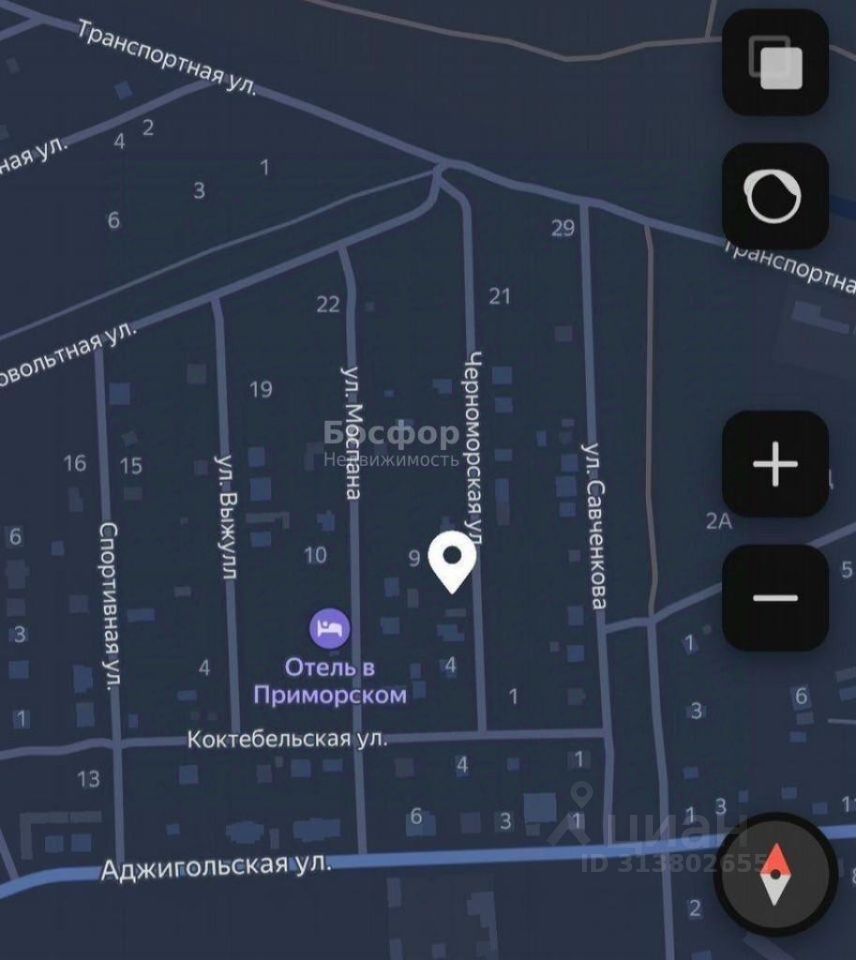Open the Отель в Приморском place marker
The width and height of the screenshot is (856, 960).
point(330,629)
